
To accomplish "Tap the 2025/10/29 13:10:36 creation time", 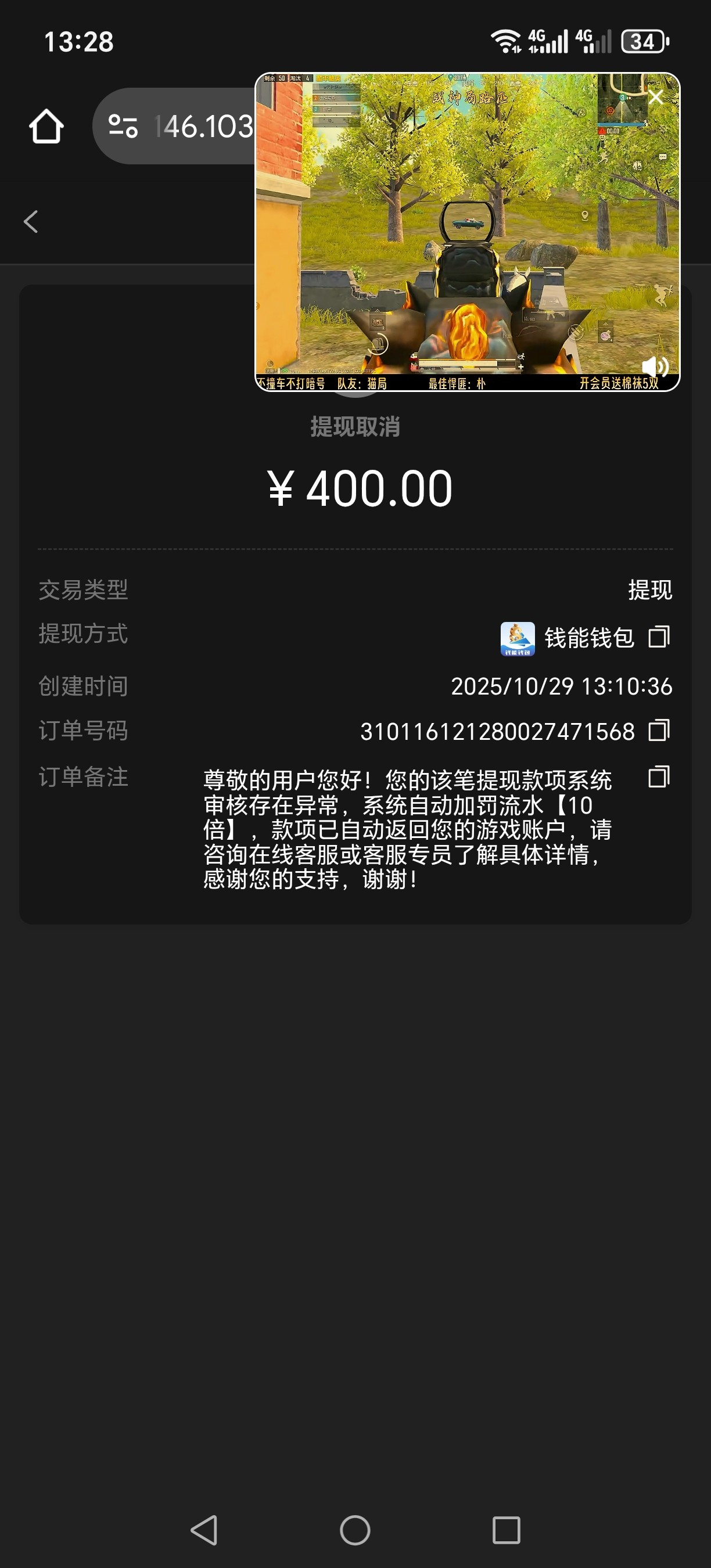I will 562,686.
